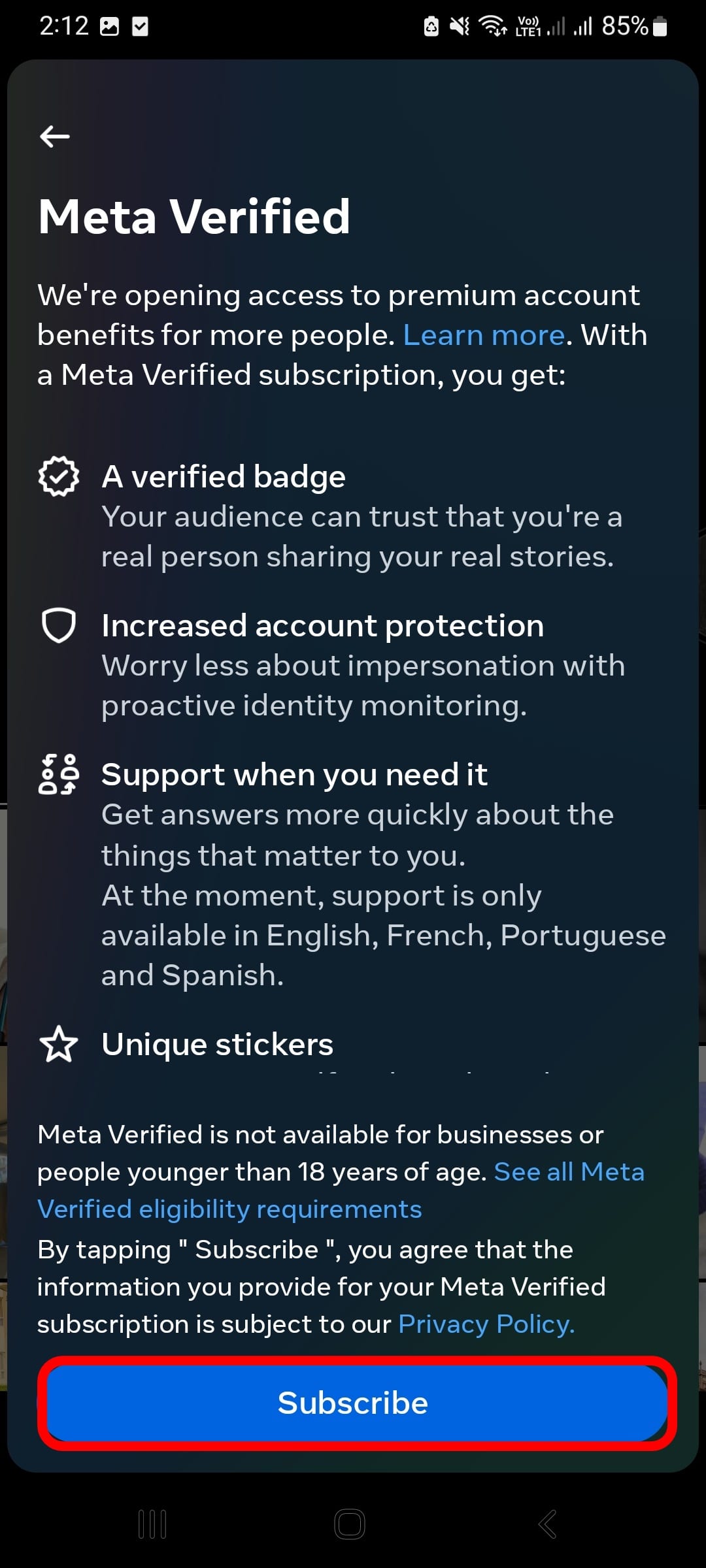Open the system recent apps view

point(152,1524)
